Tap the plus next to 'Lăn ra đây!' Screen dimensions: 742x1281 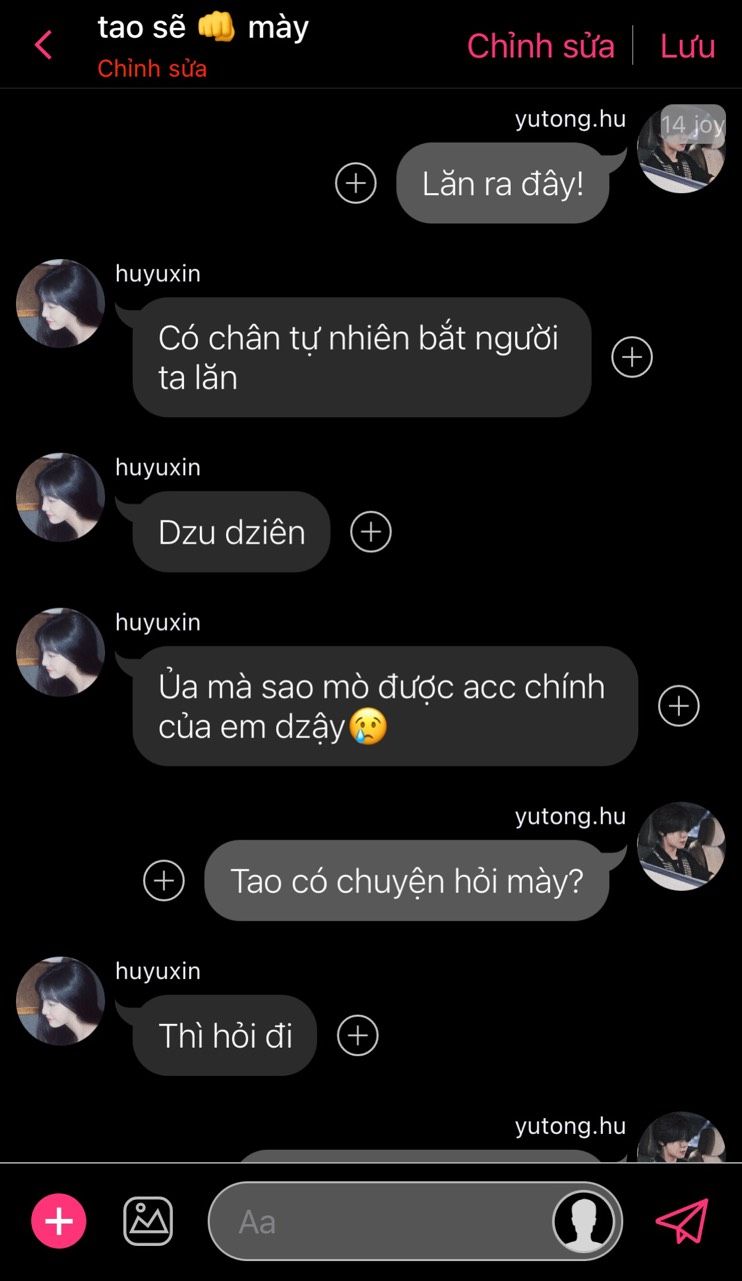click(355, 183)
